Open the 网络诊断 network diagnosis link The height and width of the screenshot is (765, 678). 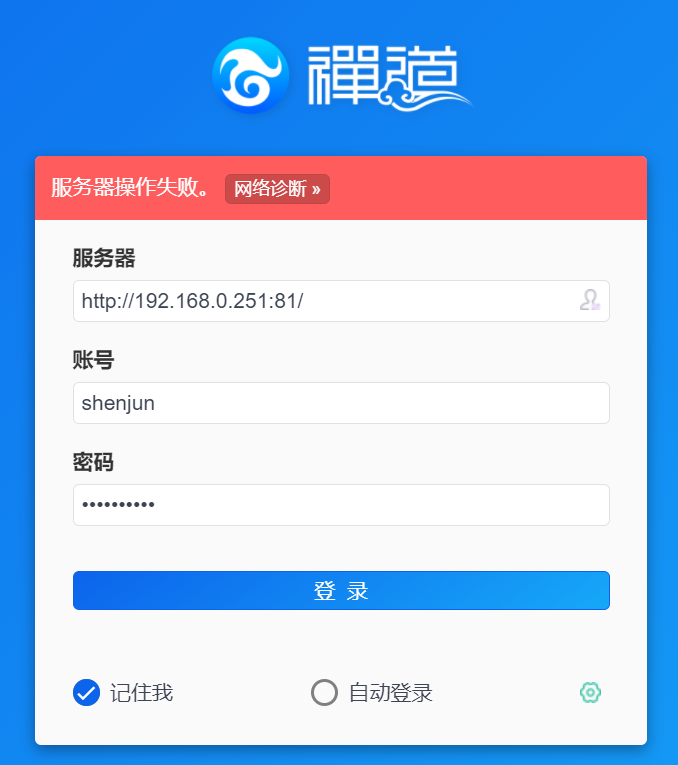277,189
